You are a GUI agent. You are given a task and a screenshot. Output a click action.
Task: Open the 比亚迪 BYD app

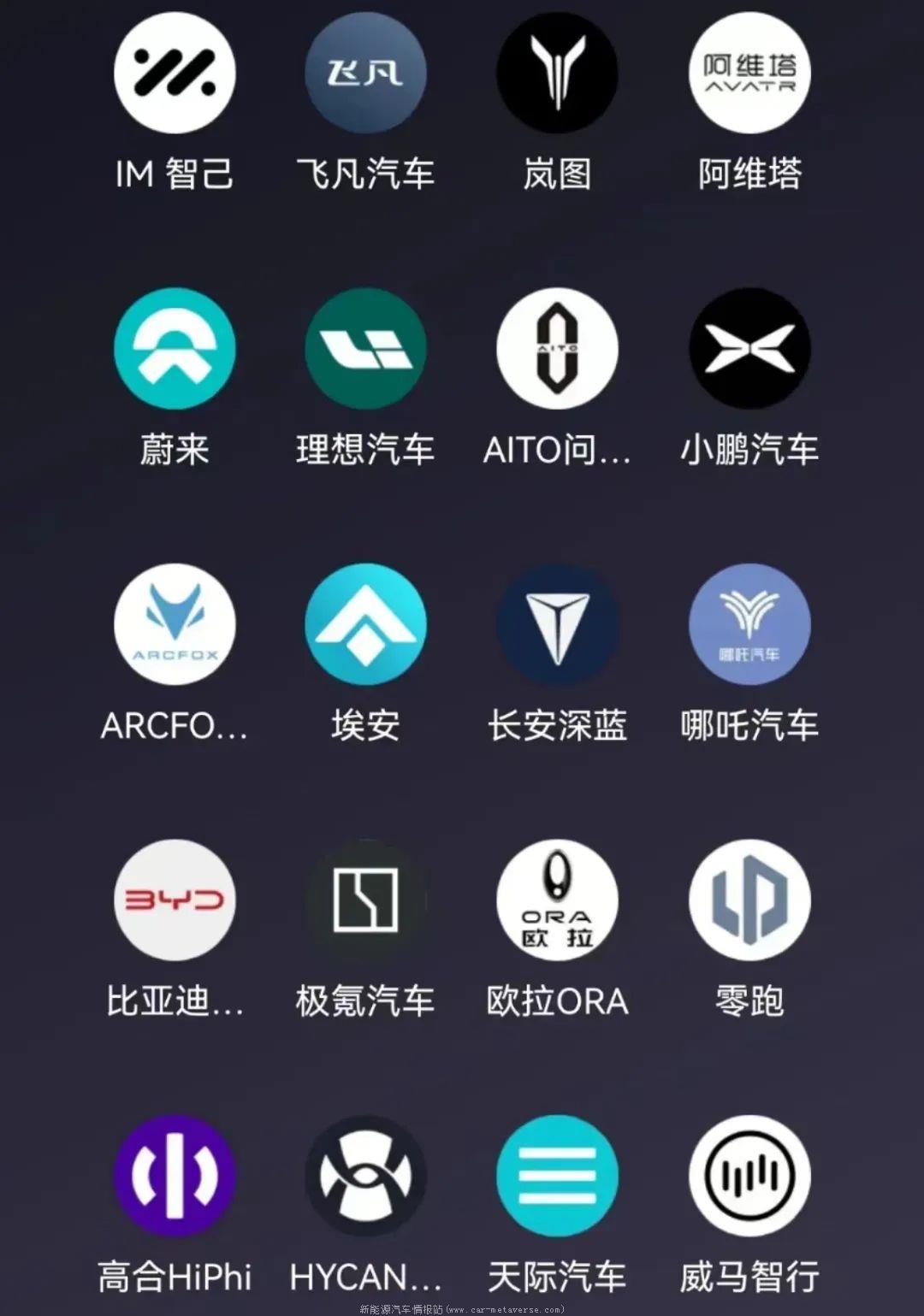pyautogui.click(x=175, y=900)
